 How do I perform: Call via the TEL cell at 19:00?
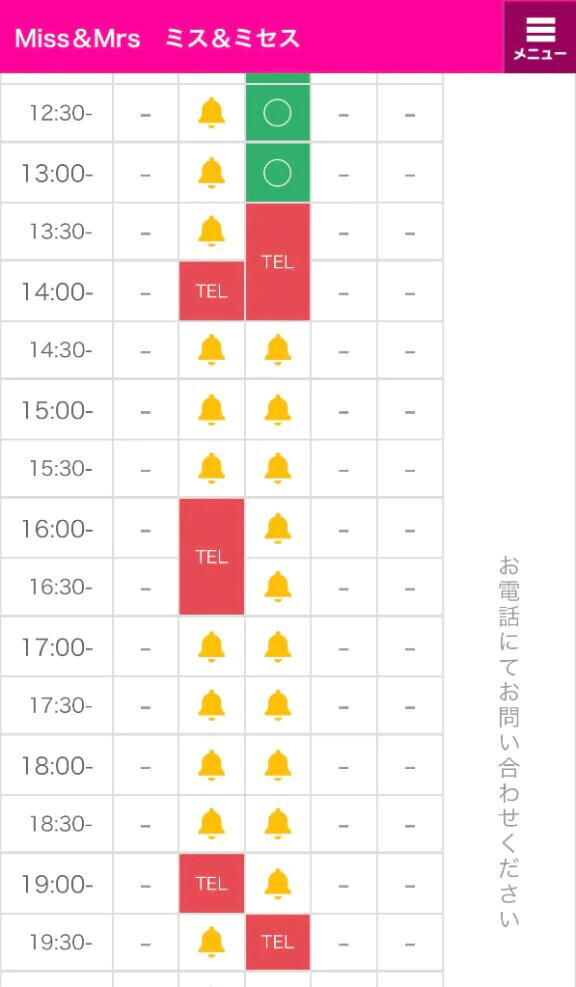(212, 883)
